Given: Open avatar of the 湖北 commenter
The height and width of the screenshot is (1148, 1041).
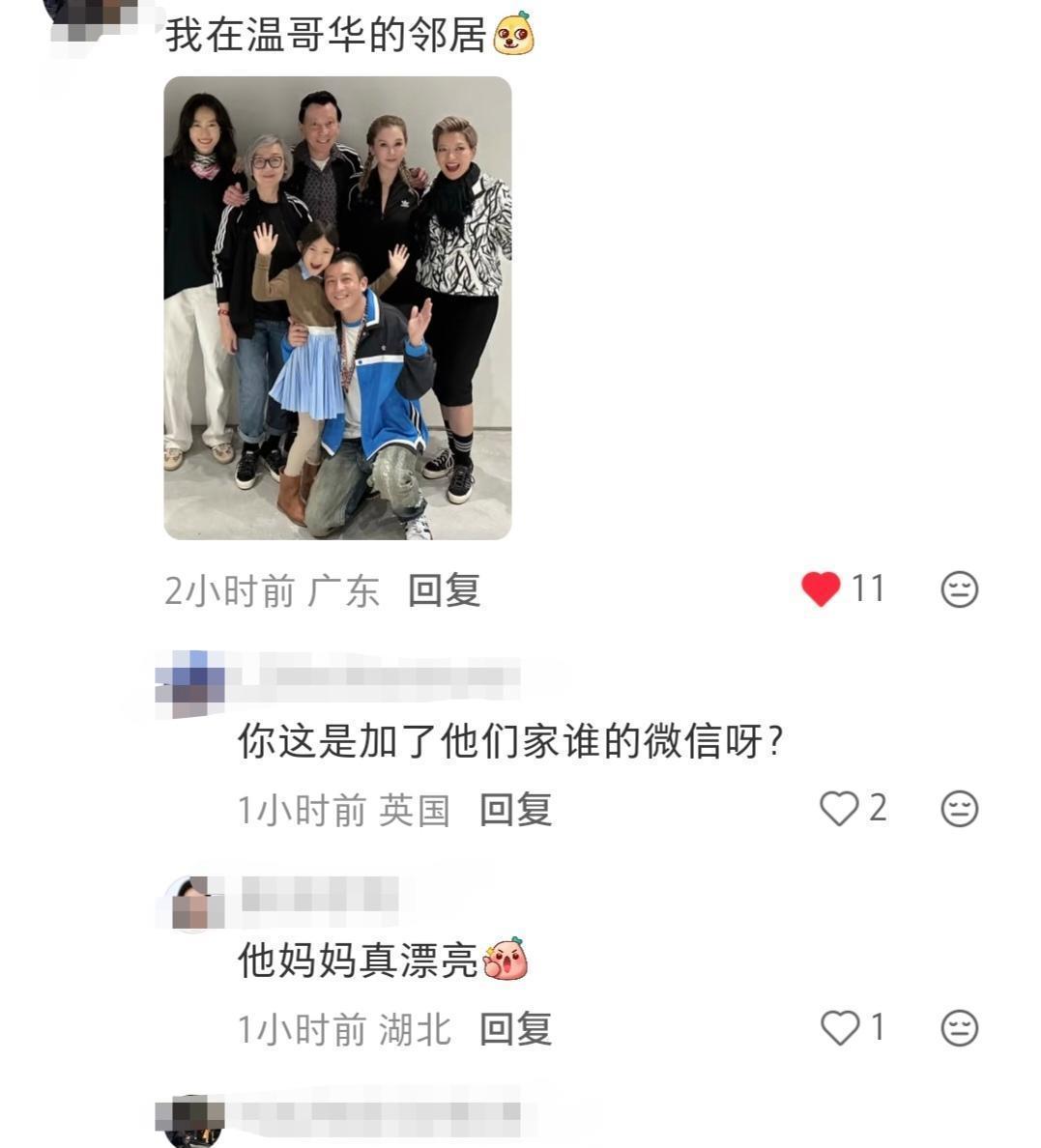Looking at the screenshot, I should tap(190, 904).
